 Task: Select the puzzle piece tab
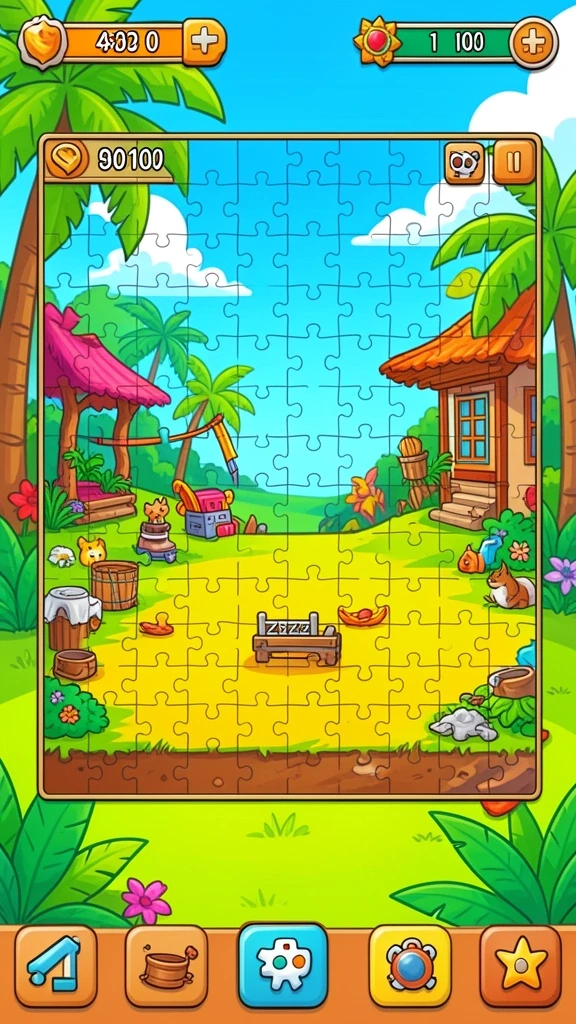(283, 965)
